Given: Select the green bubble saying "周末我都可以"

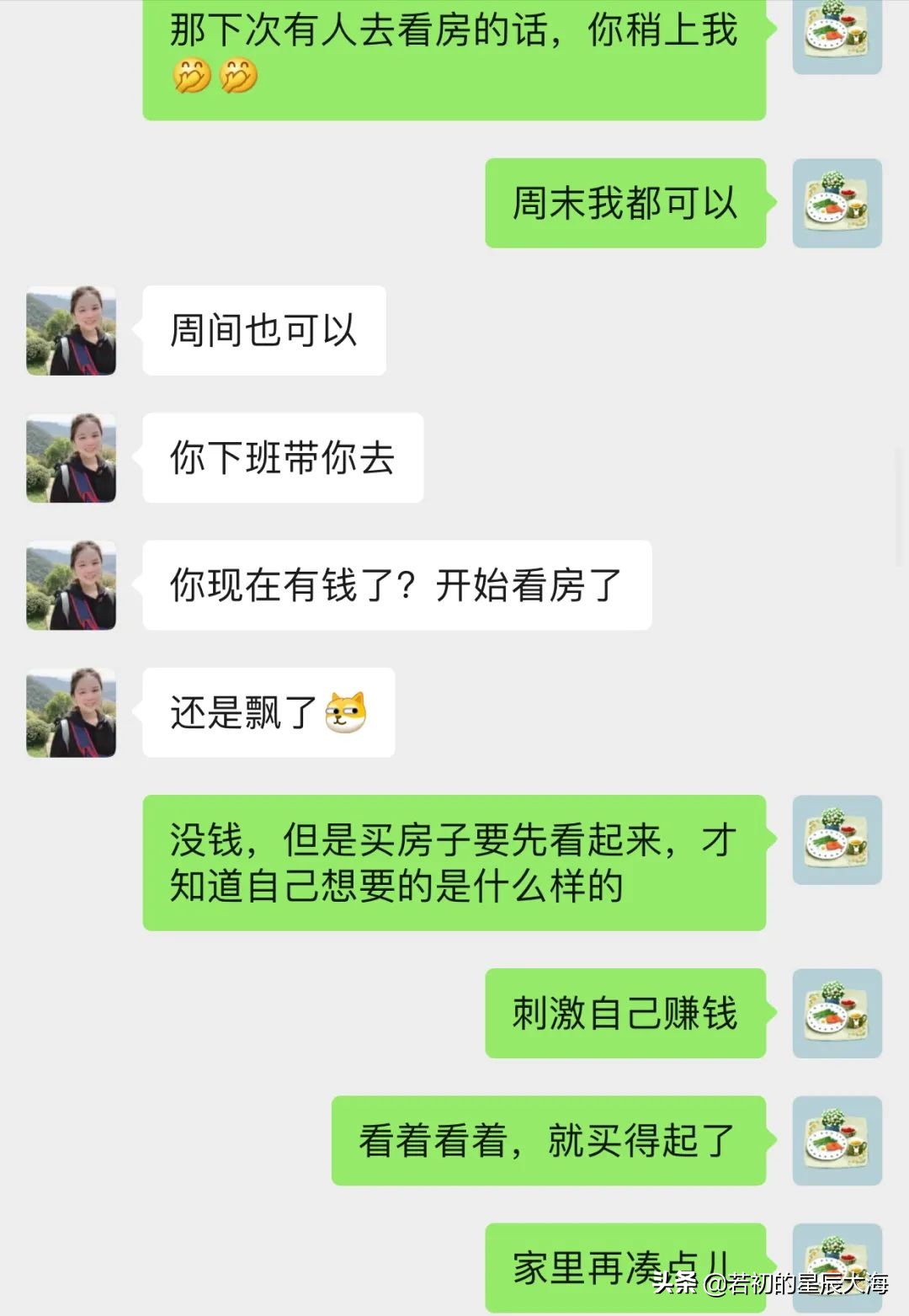Looking at the screenshot, I should click(x=627, y=202).
